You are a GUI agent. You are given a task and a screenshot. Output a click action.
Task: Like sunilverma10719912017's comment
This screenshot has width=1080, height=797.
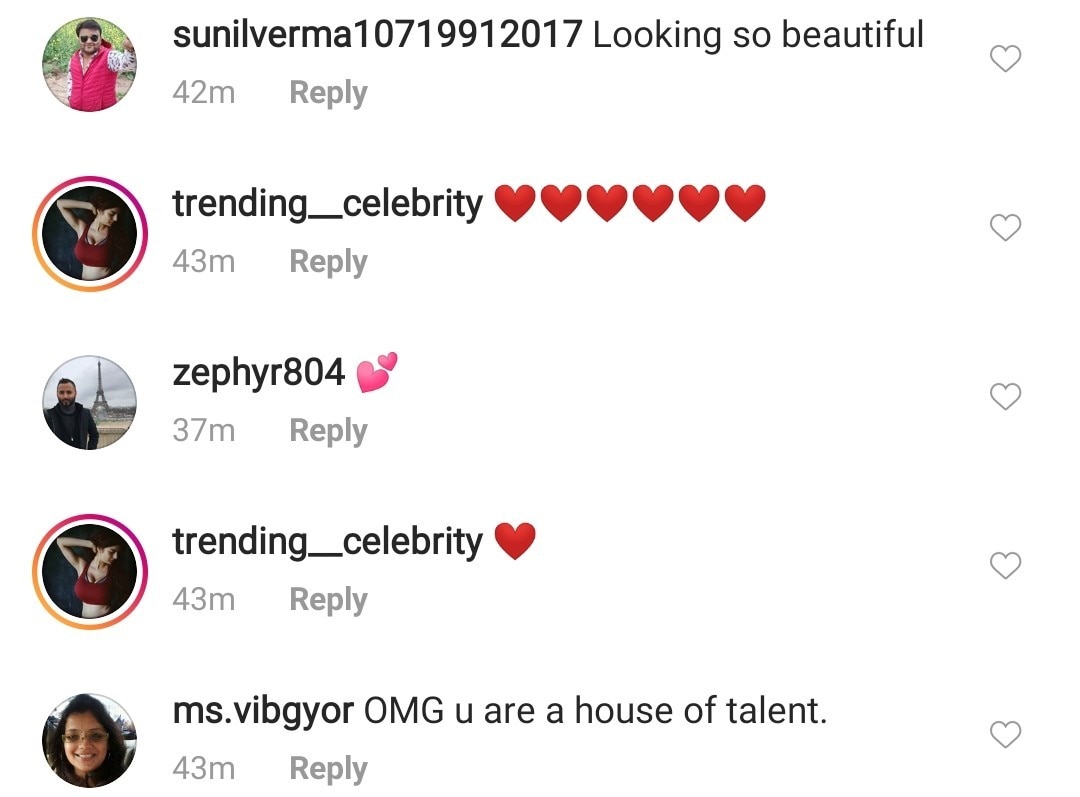coord(1005,60)
